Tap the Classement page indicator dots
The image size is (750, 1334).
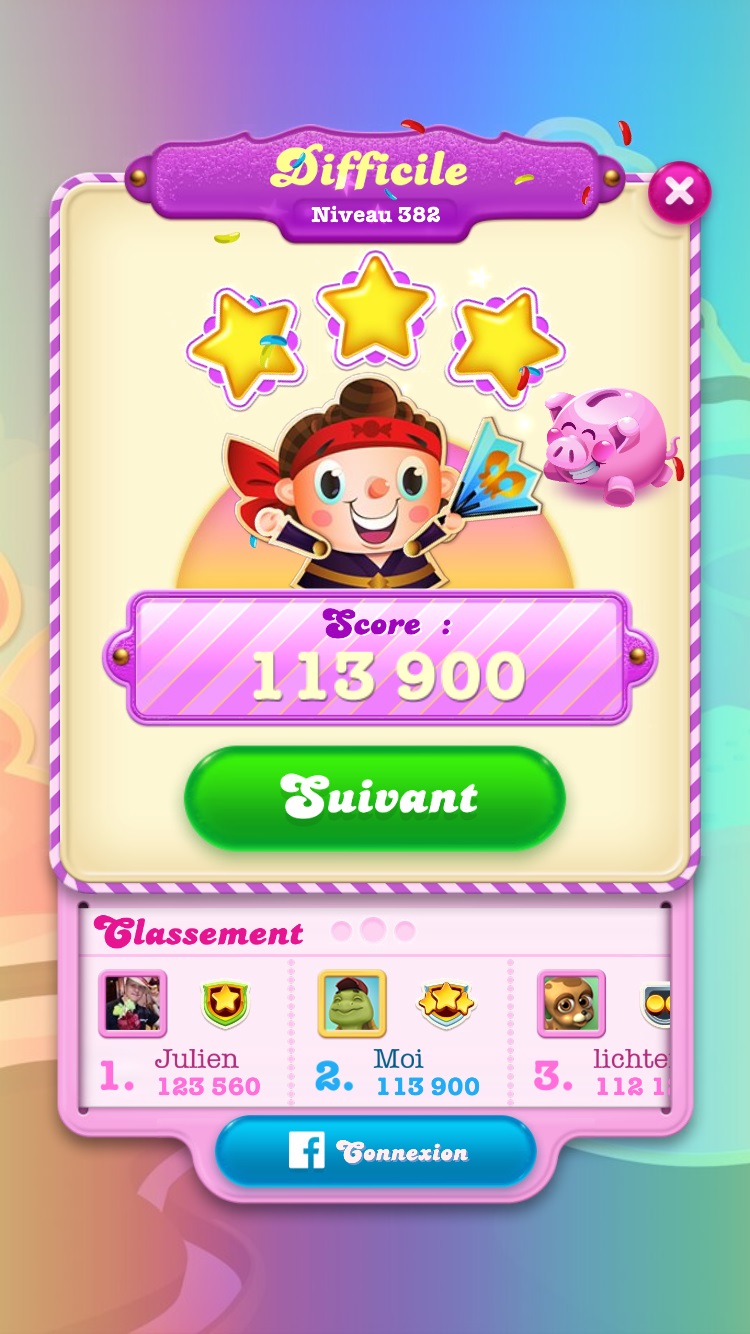point(373,931)
